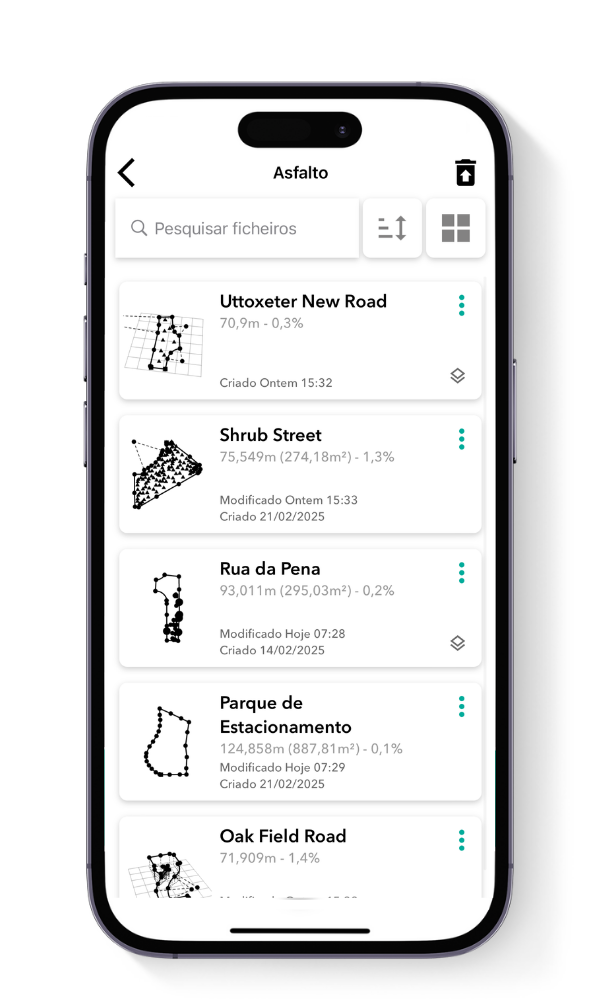Image resolution: width=600 pixels, height=1000 pixels.
Task: Open the Rua da Pena file
Action: click(270, 569)
